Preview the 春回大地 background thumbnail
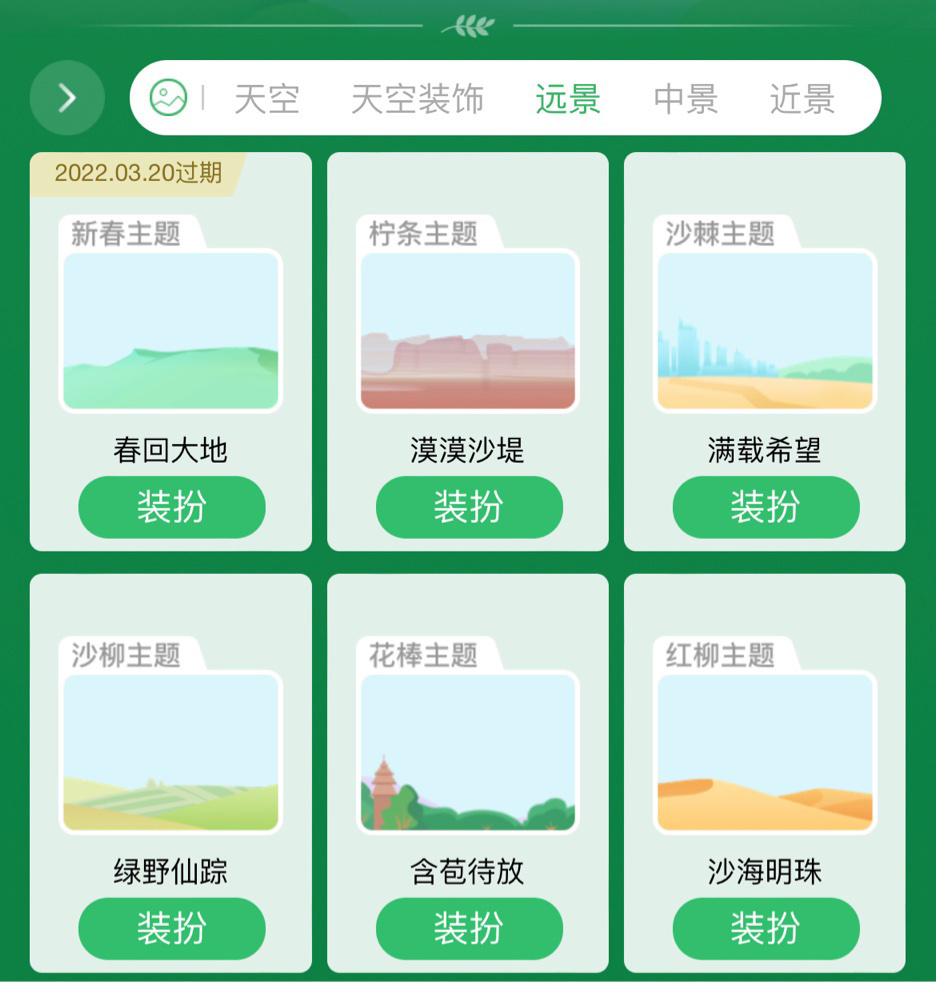The image size is (937, 982). [171, 331]
